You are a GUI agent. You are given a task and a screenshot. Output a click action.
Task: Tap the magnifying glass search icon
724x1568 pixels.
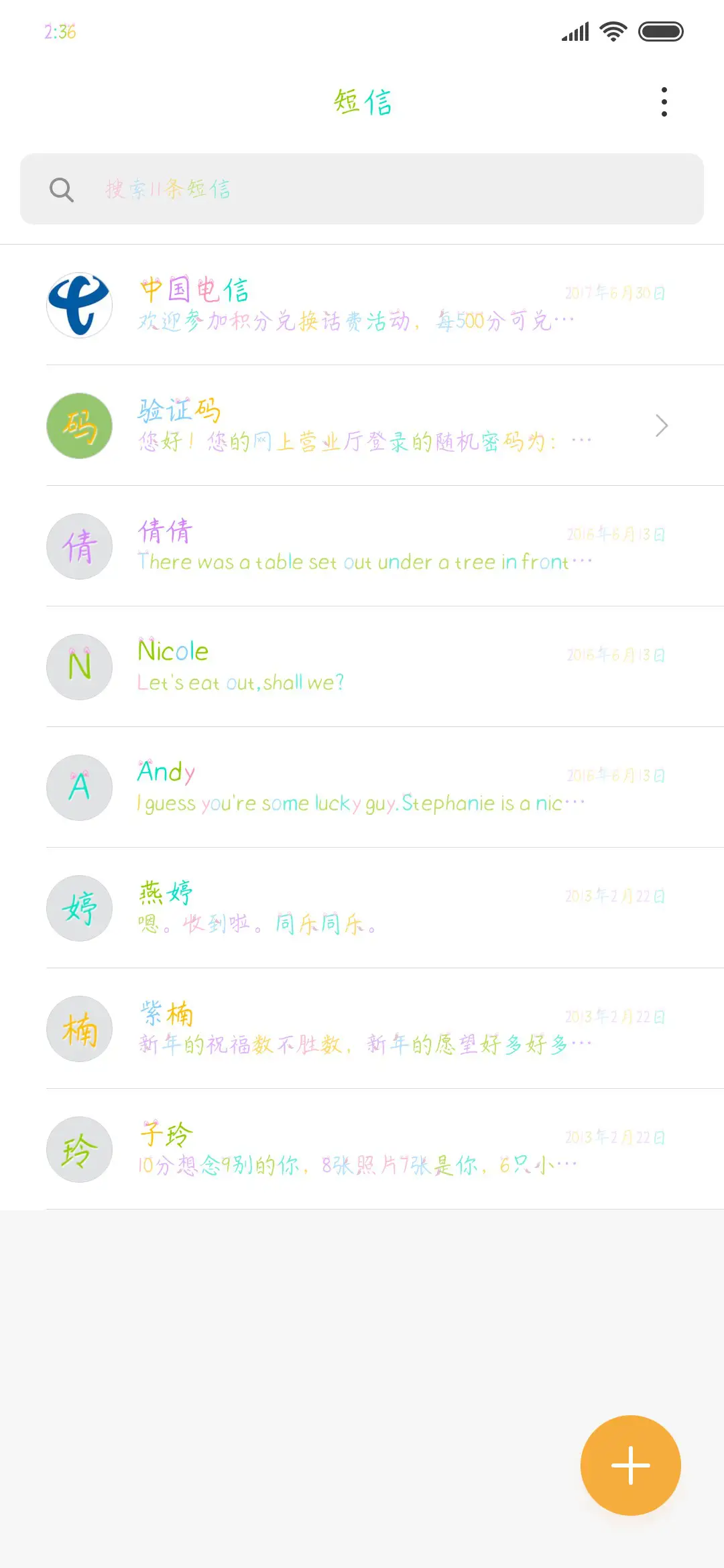click(x=61, y=189)
